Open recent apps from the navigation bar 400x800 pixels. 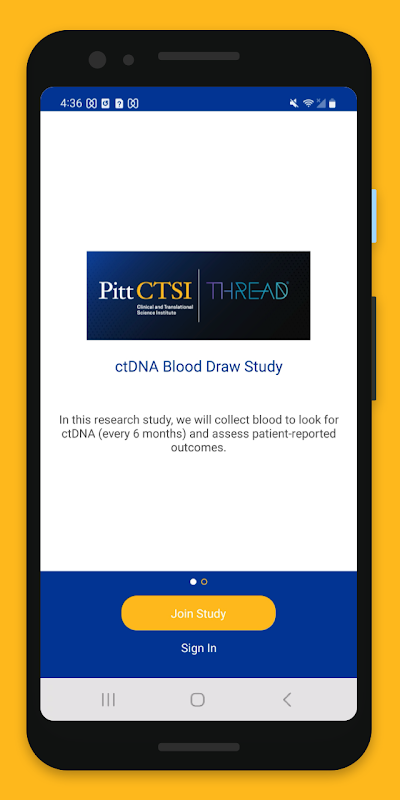[x=108, y=699]
